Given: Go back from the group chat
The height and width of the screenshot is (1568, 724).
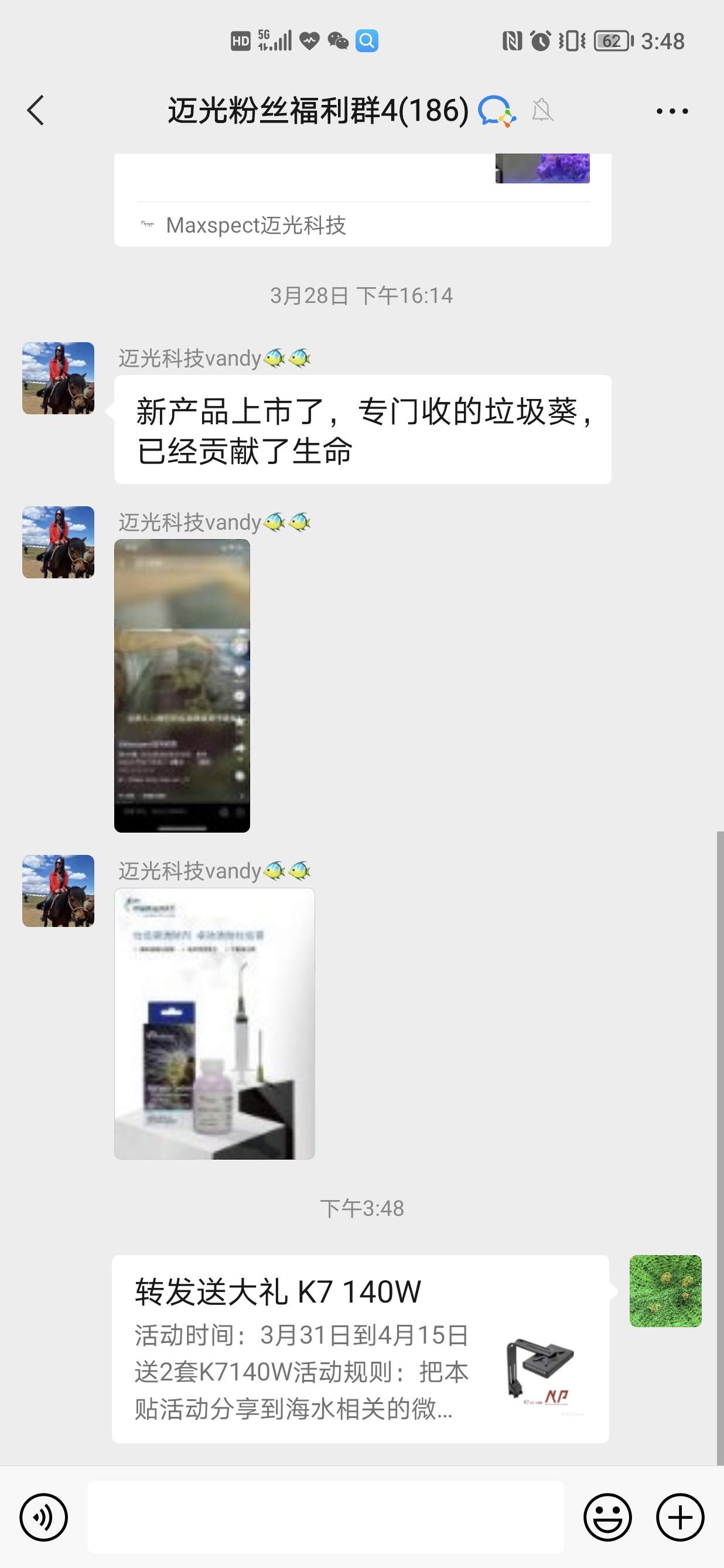Looking at the screenshot, I should (36, 110).
